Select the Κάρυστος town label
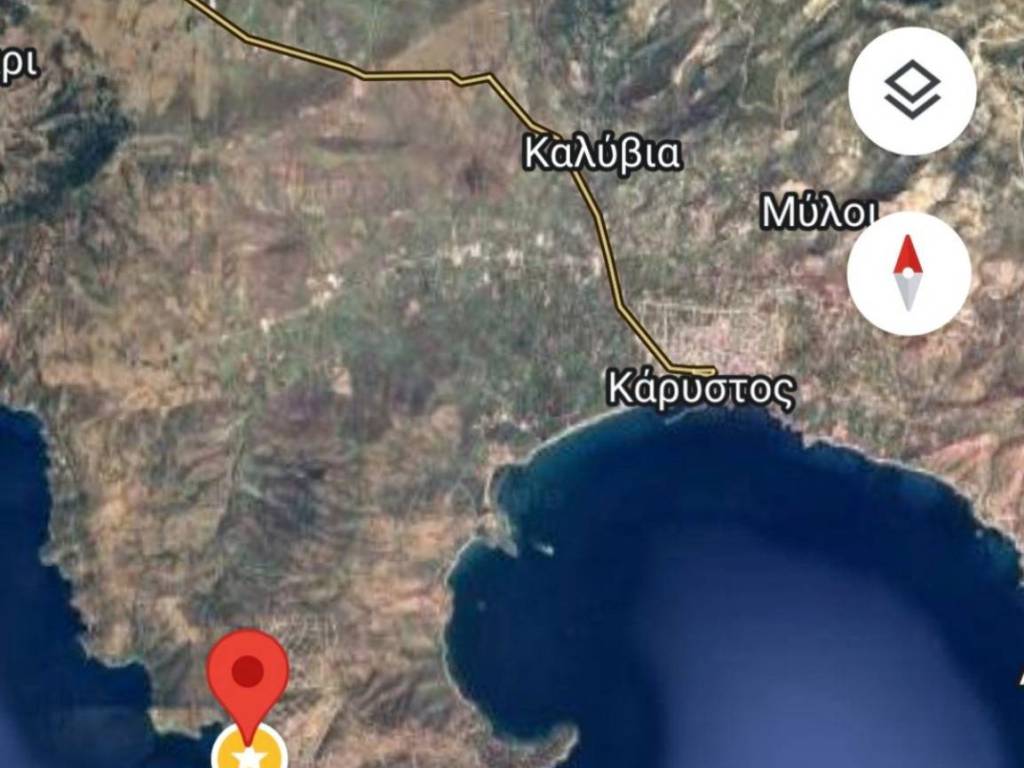This screenshot has height=768, width=1024. tap(701, 390)
